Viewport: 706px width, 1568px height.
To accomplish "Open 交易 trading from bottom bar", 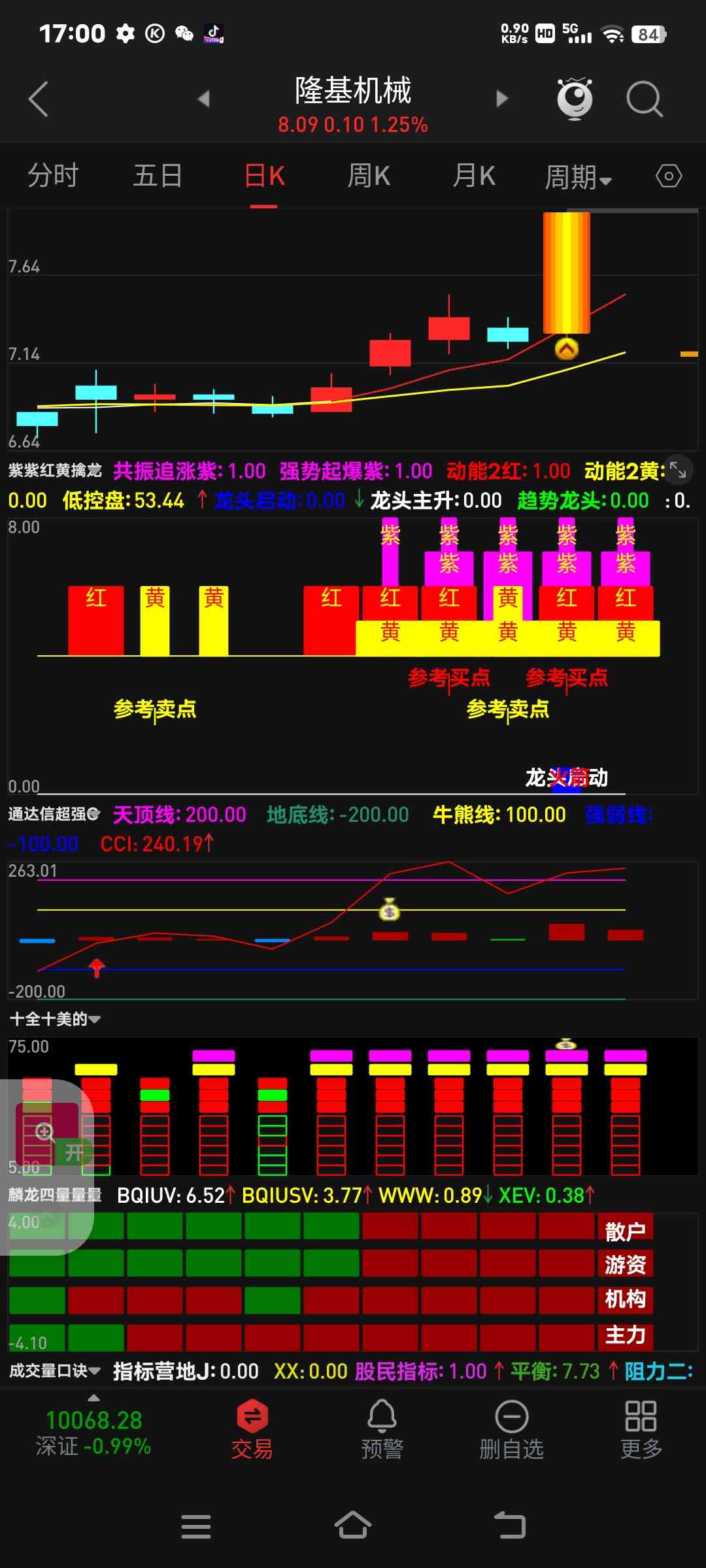I will [252, 1429].
